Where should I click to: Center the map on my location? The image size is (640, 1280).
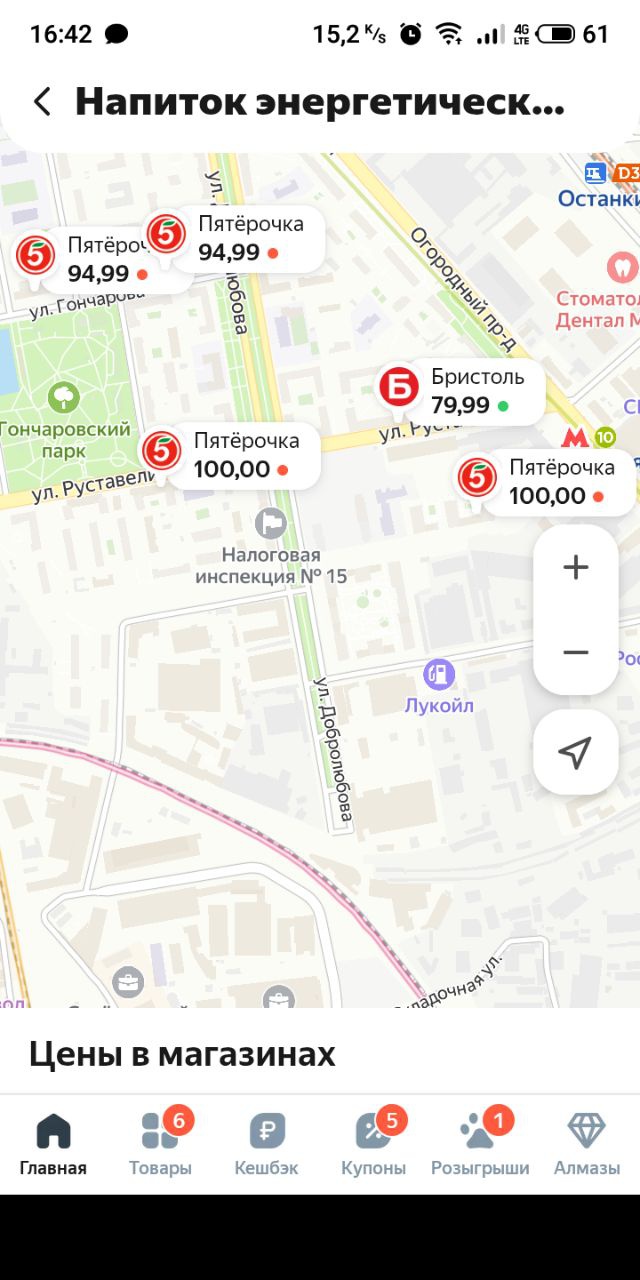coord(575,753)
